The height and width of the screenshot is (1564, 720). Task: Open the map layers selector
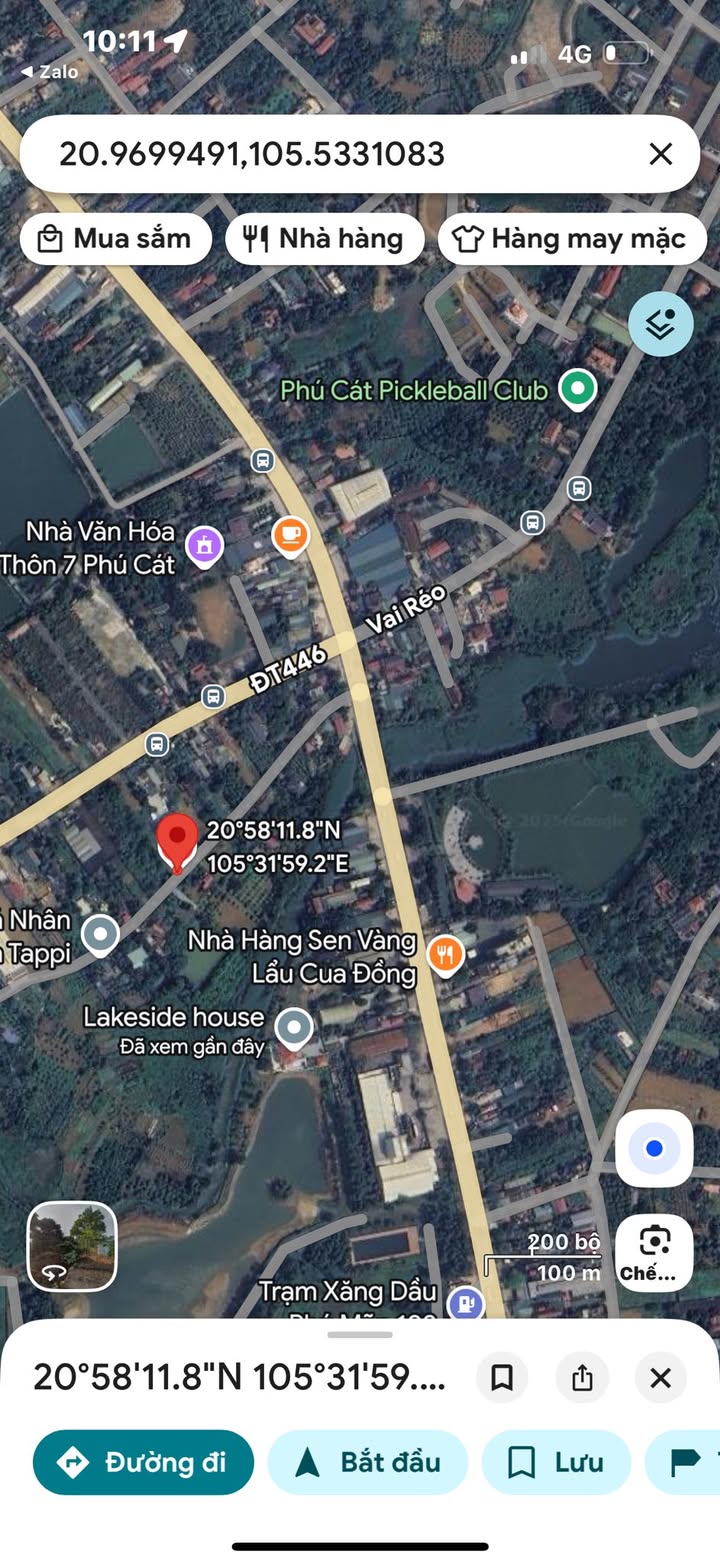(661, 324)
